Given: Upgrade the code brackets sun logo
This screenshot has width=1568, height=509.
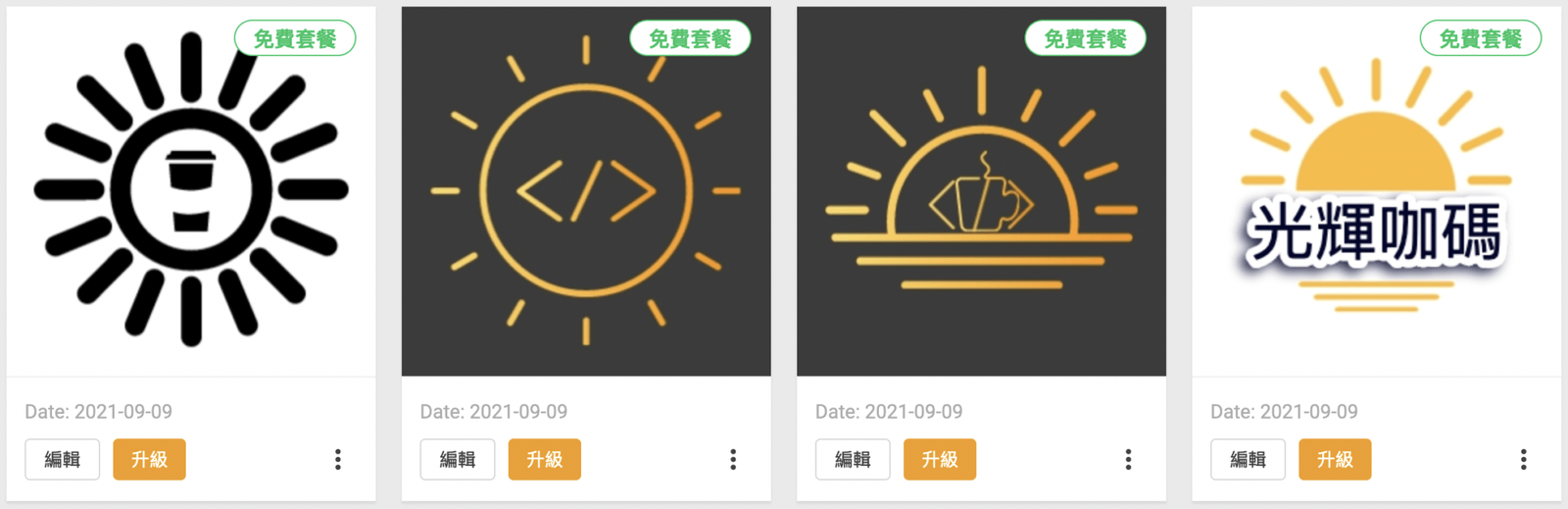Looking at the screenshot, I should point(544,459).
